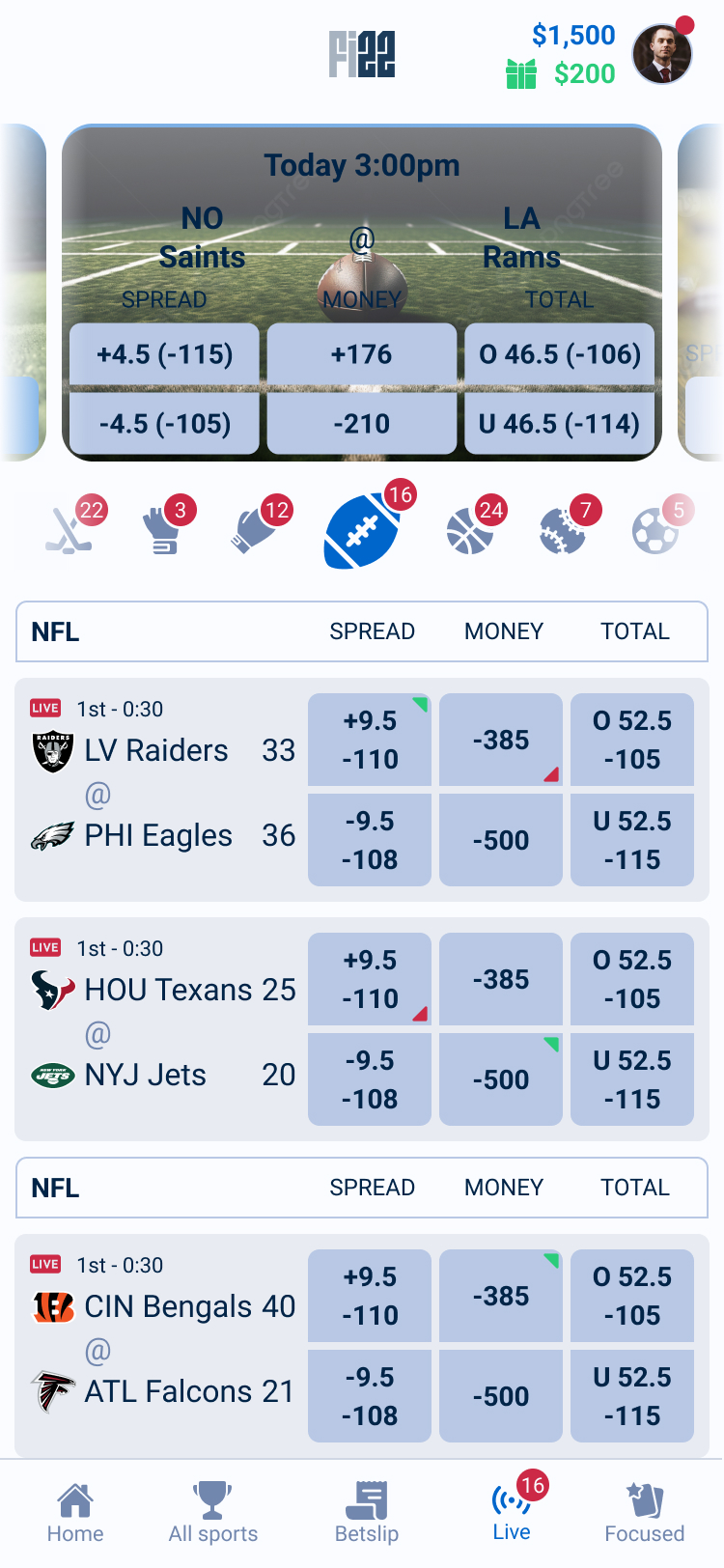The image size is (724, 1568).
Task: Switch to hockey sport filter
Action: 70,530
